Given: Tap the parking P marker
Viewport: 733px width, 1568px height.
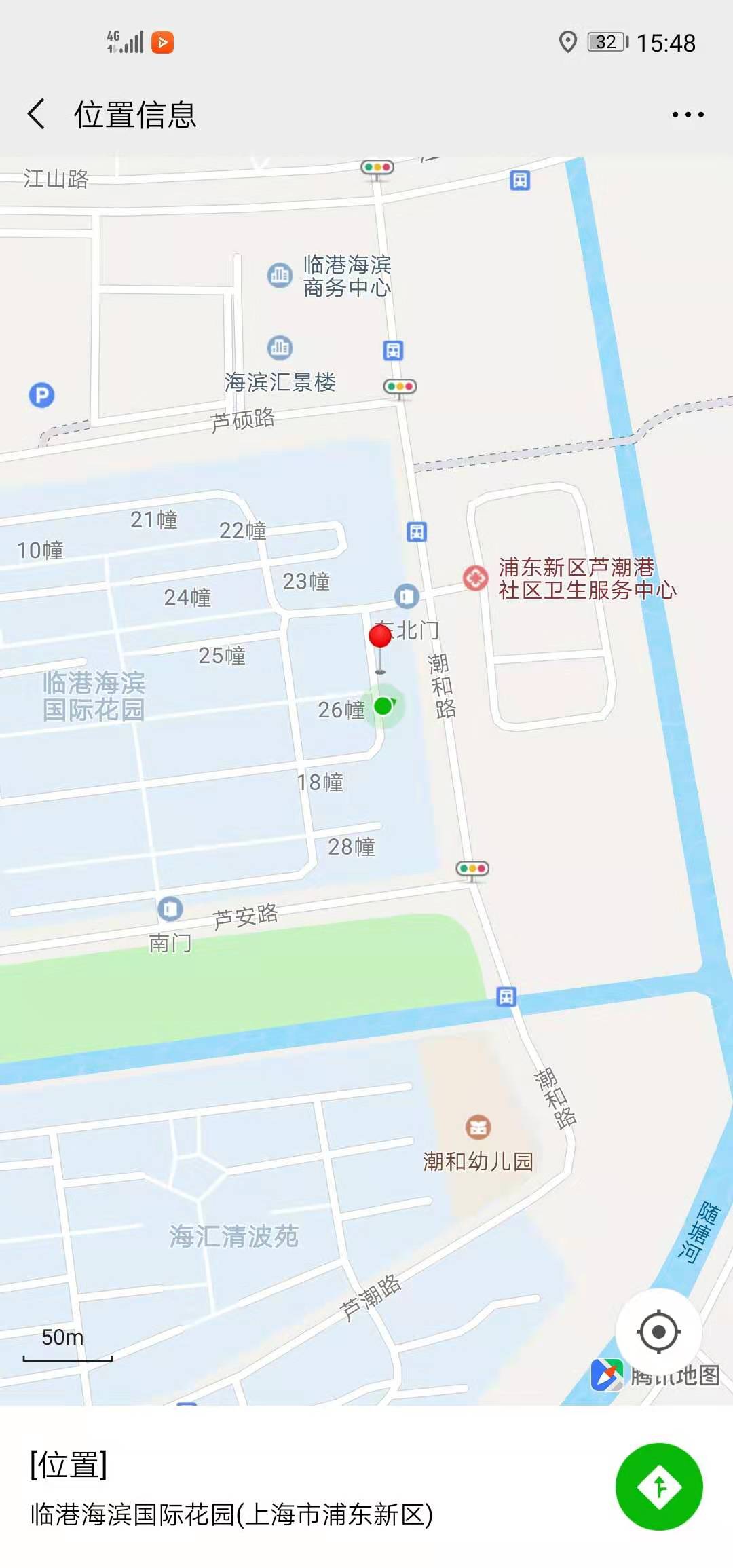Looking at the screenshot, I should point(41,395).
